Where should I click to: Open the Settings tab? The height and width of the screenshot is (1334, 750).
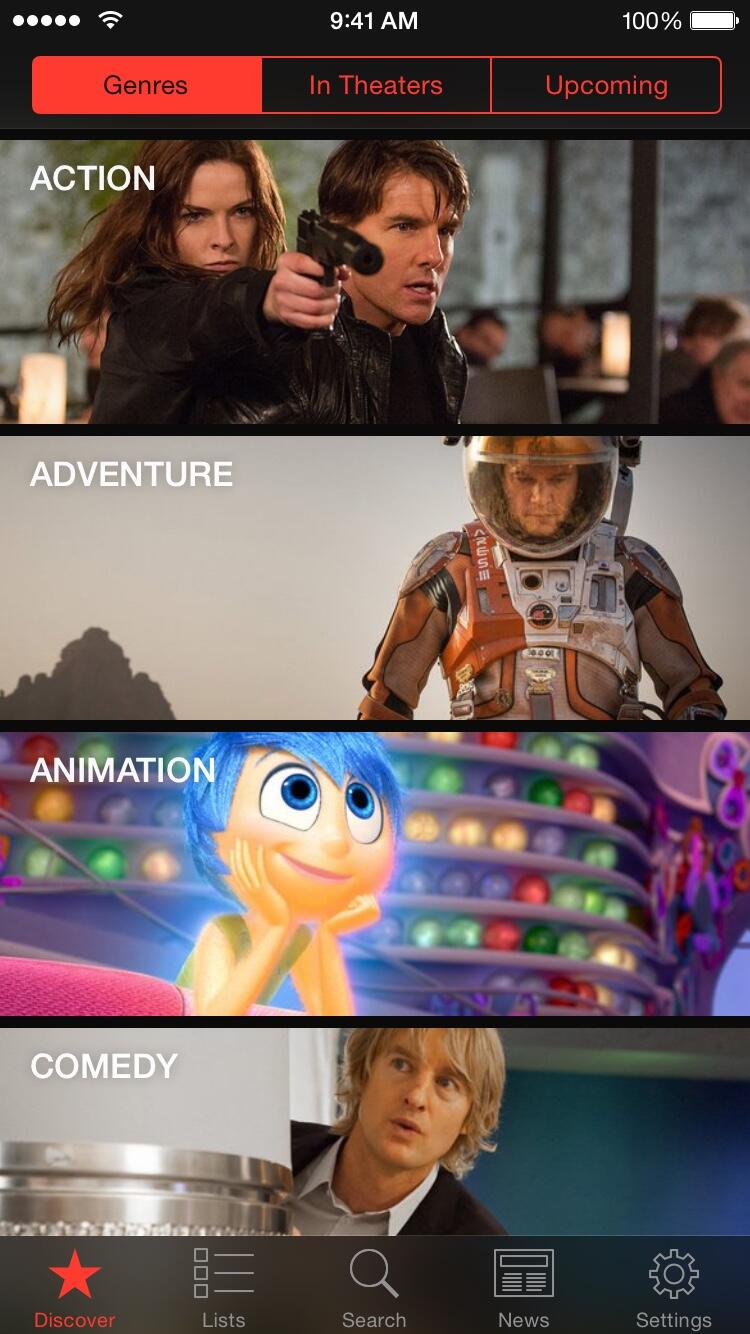[x=674, y=1286]
